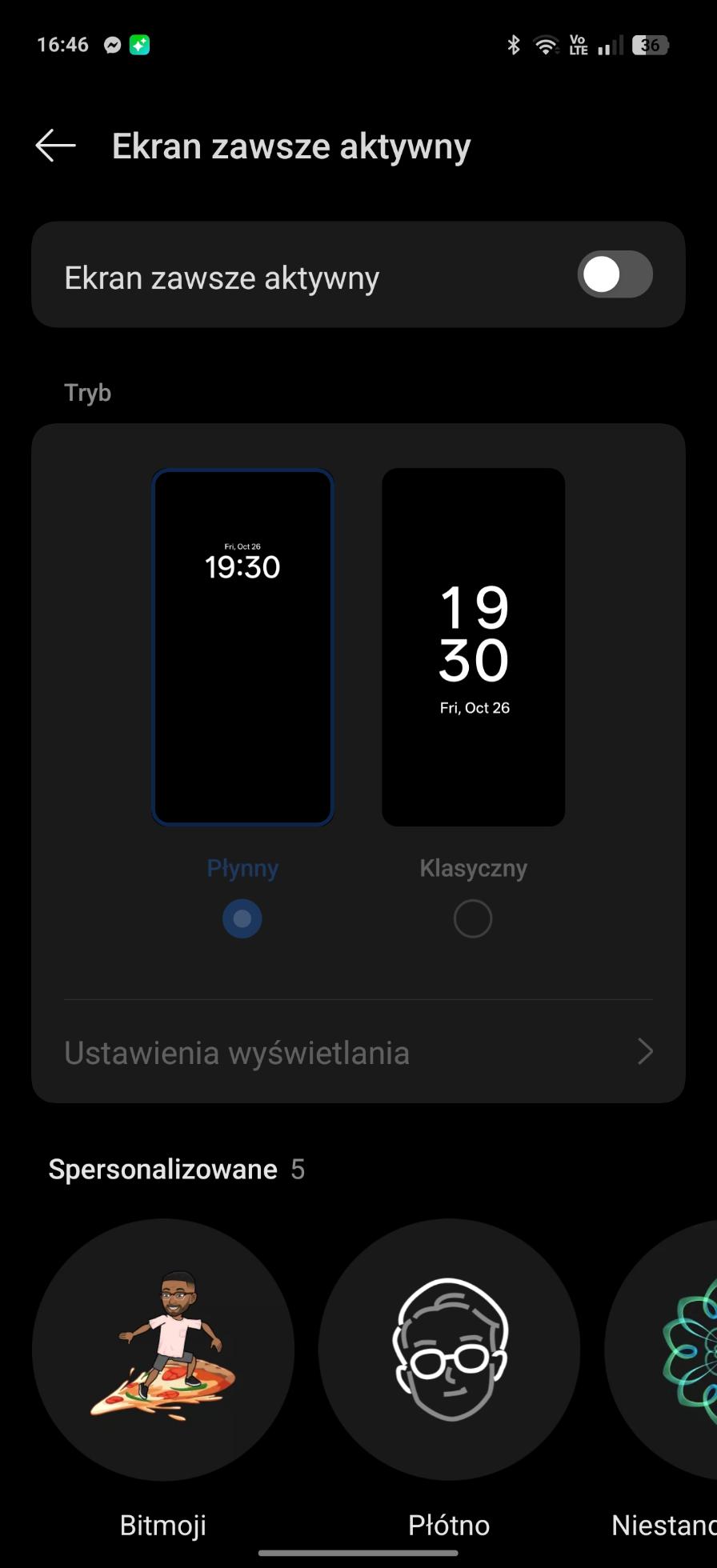Go back from Ekran zawsze aktywny
The image size is (717, 1568).
click(55, 146)
